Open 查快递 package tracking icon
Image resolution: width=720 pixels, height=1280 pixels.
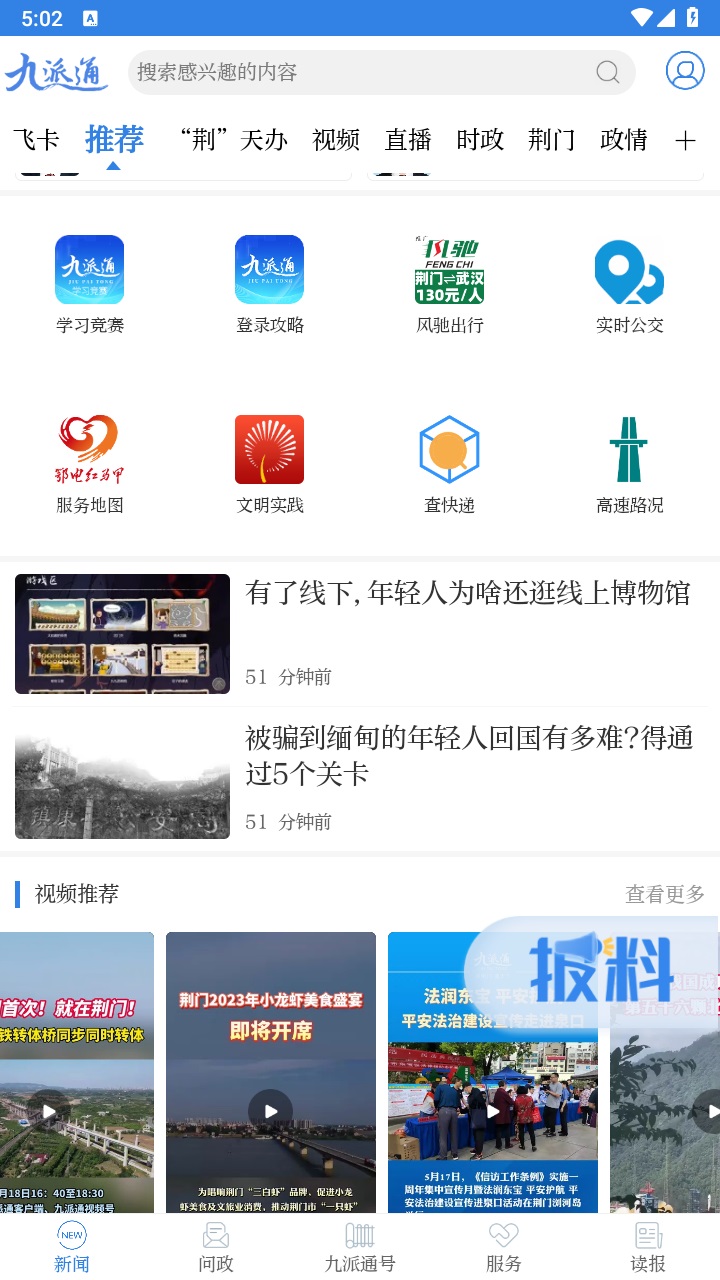coord(449,449)
